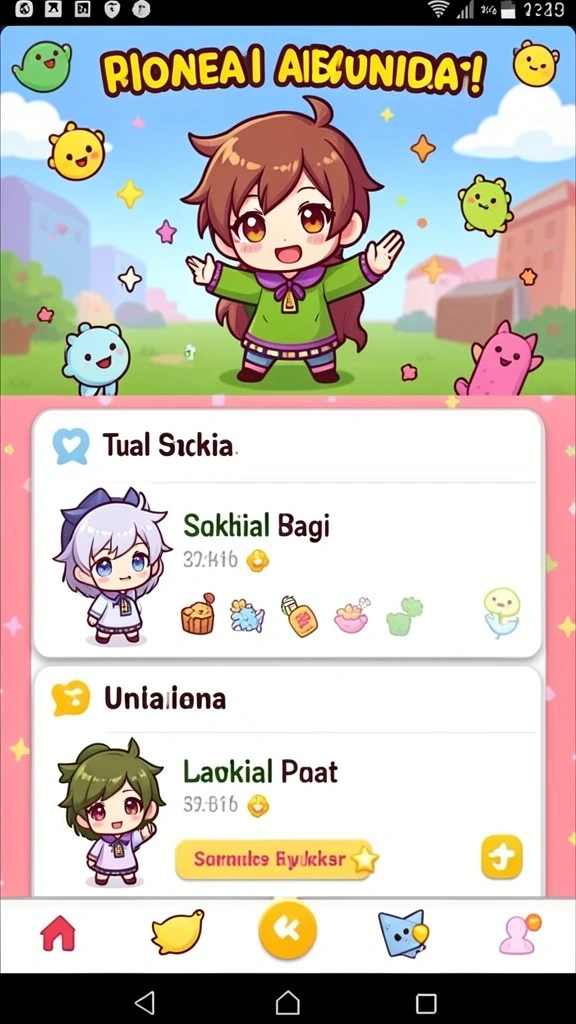This screenshot has width=576, height=1024.
Task: Open the home tab with red house
Action: [x=58, y=933]
